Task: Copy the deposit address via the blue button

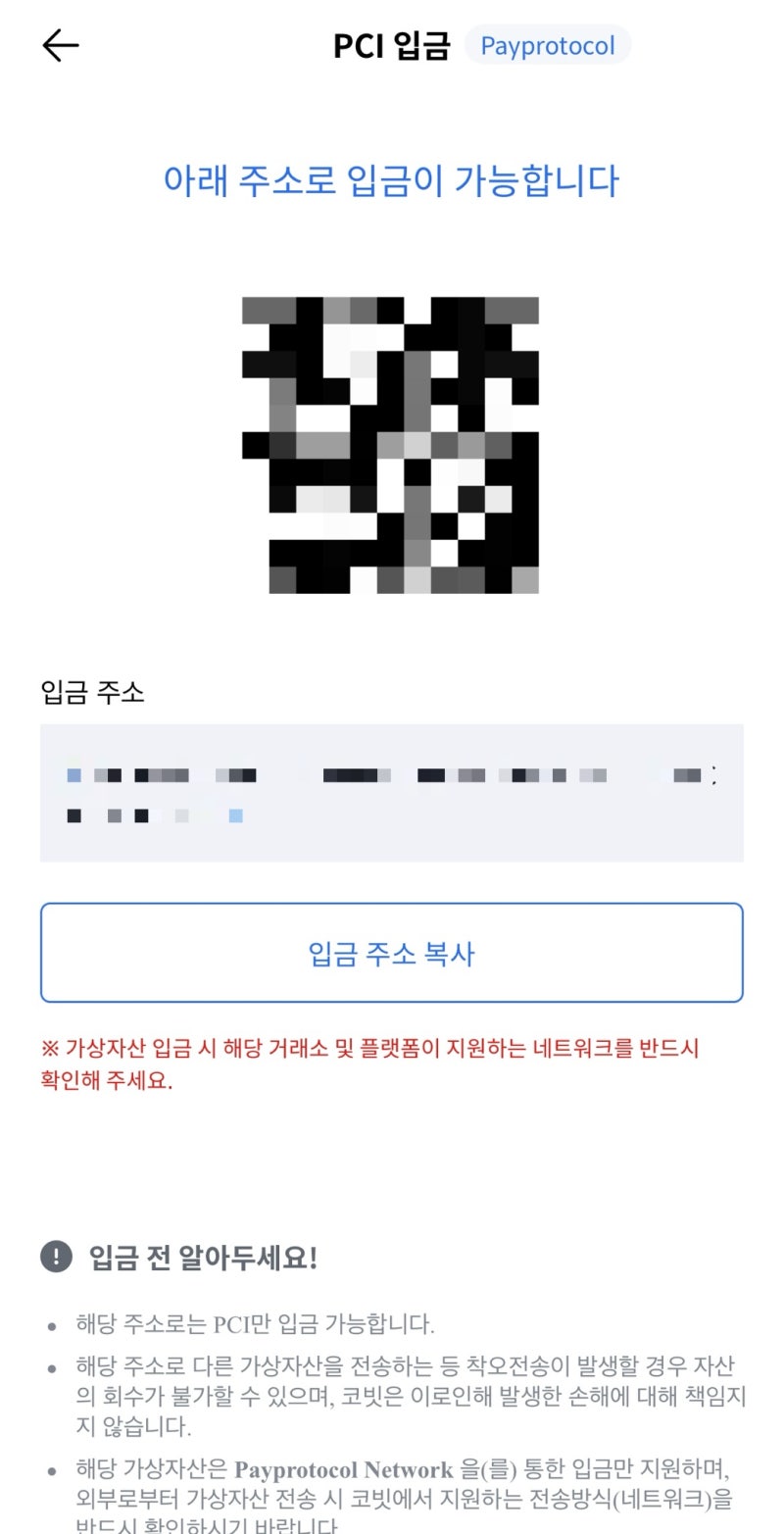Action: tap(392, 952)
